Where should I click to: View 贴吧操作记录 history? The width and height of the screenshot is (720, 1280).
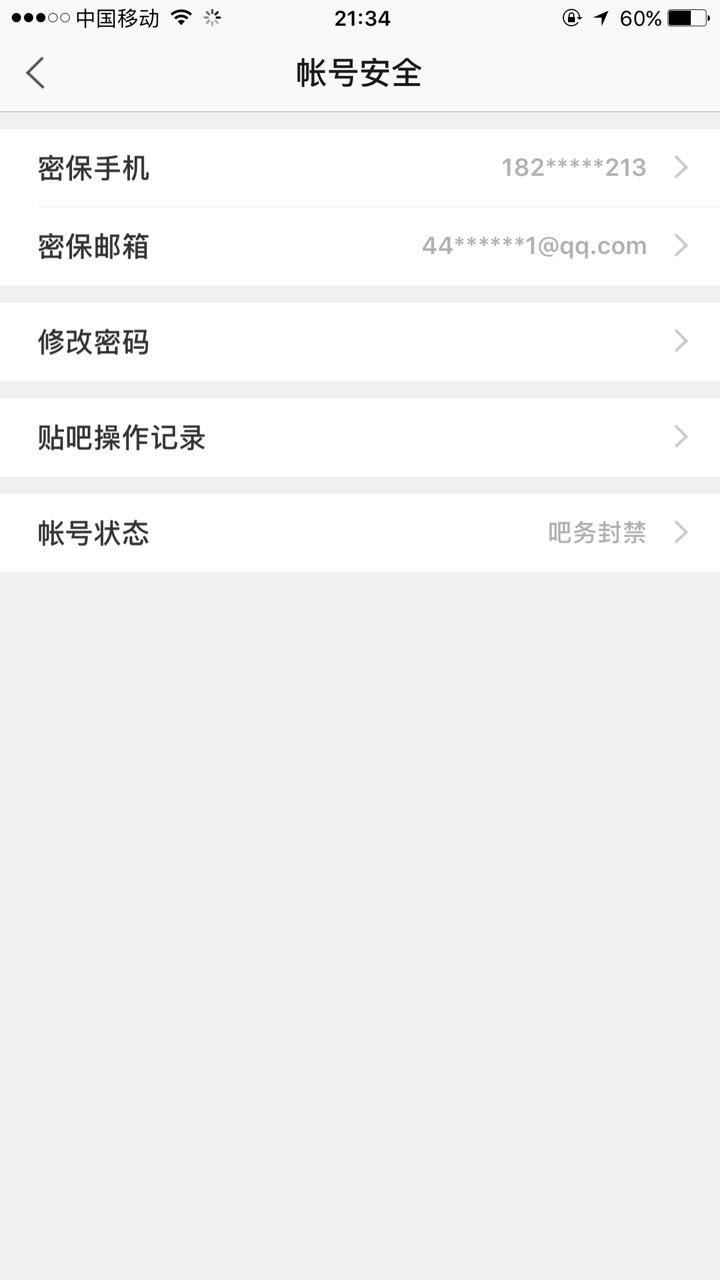pos(360,437)
